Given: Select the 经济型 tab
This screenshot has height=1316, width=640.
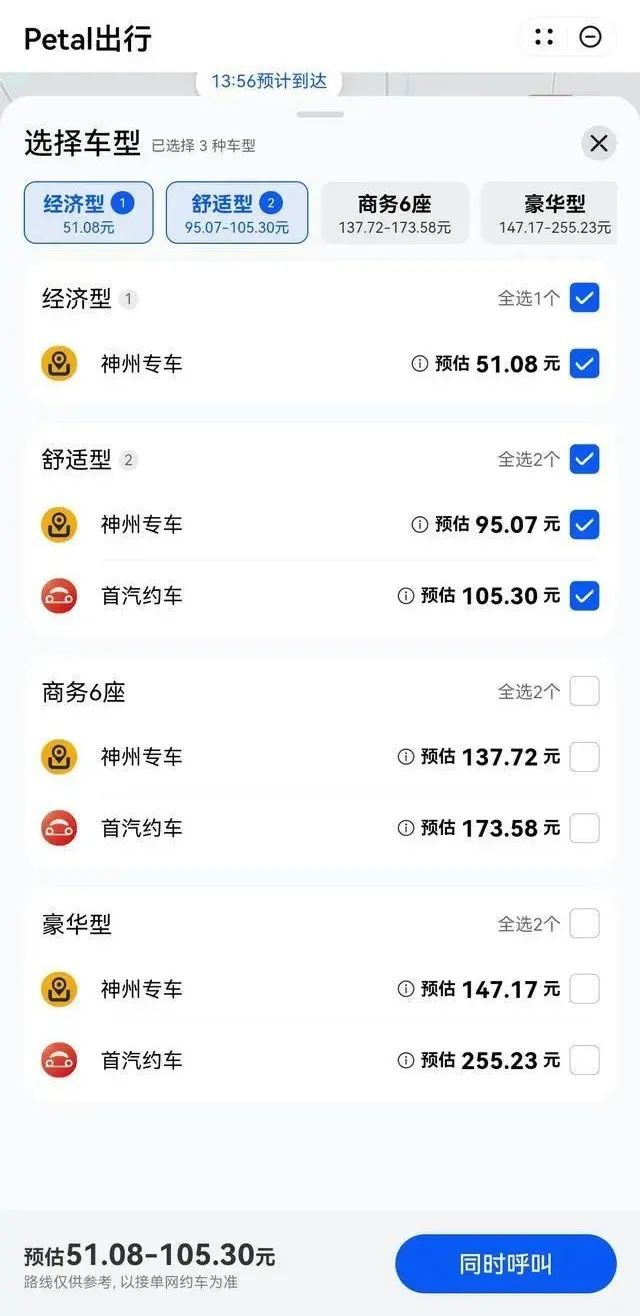Looking at the screenshot, I should (x=88, y=212).
